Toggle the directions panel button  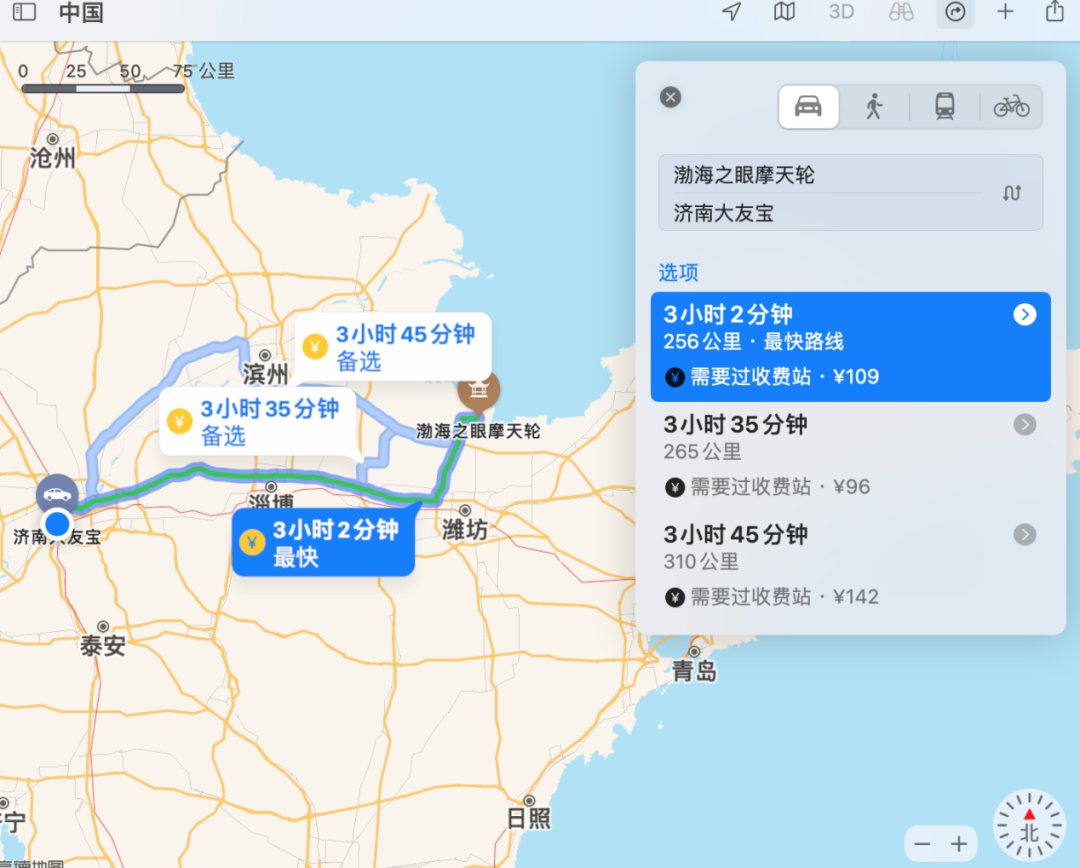click(955, 12)
